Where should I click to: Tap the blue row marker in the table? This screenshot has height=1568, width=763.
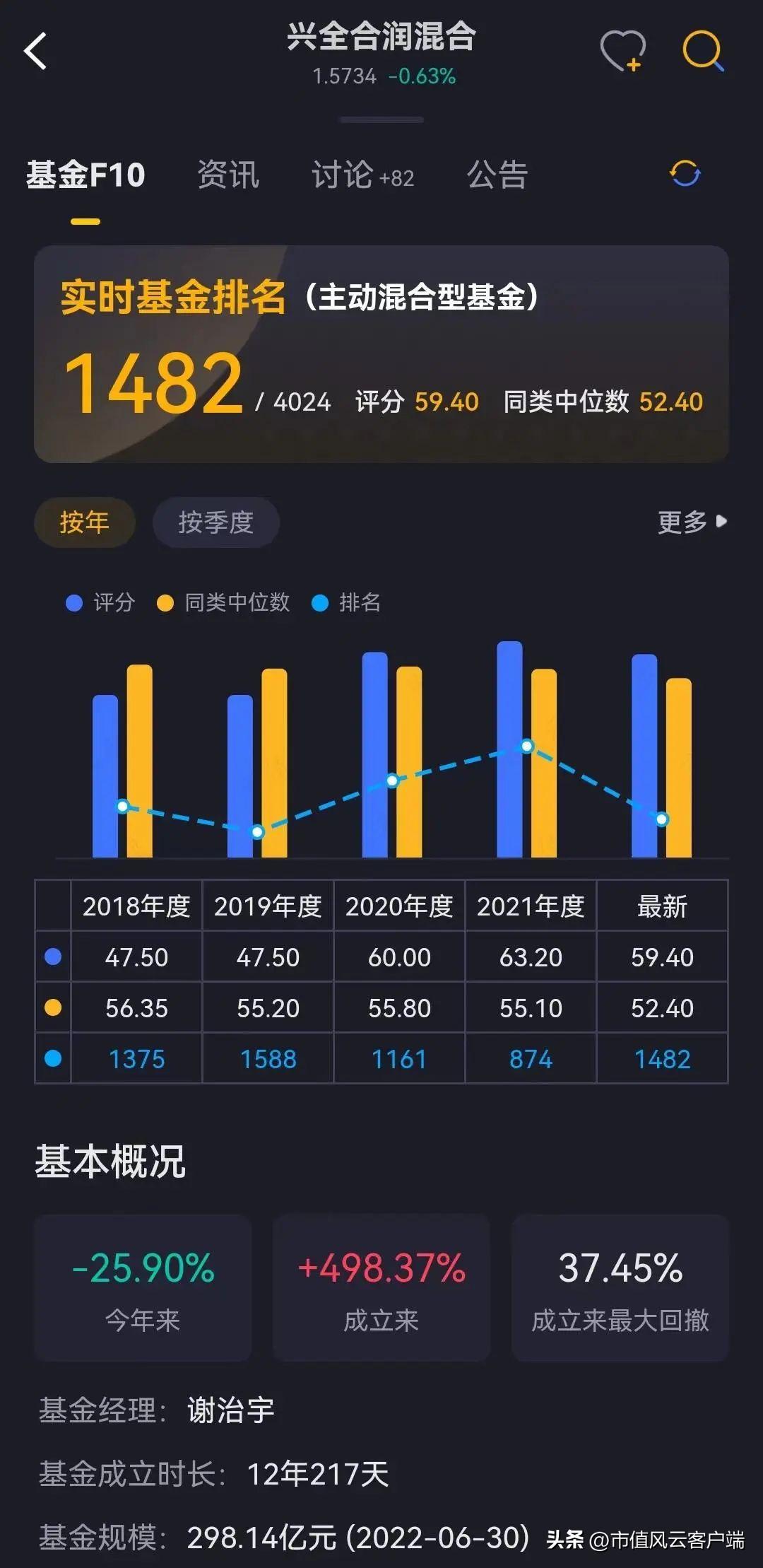pyautogui.click(x=52, y=956)
